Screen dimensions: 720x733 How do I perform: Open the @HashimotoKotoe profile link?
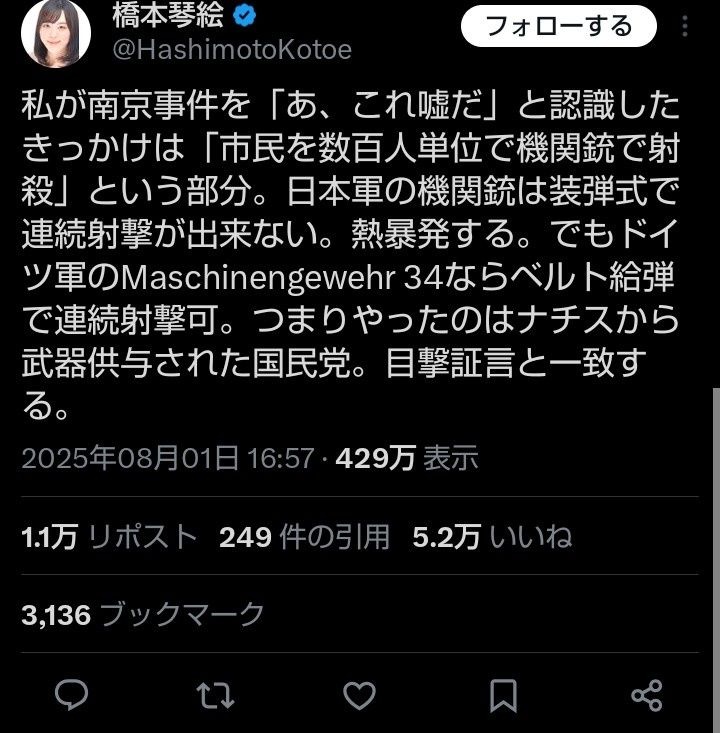click(x=233, y=49)
